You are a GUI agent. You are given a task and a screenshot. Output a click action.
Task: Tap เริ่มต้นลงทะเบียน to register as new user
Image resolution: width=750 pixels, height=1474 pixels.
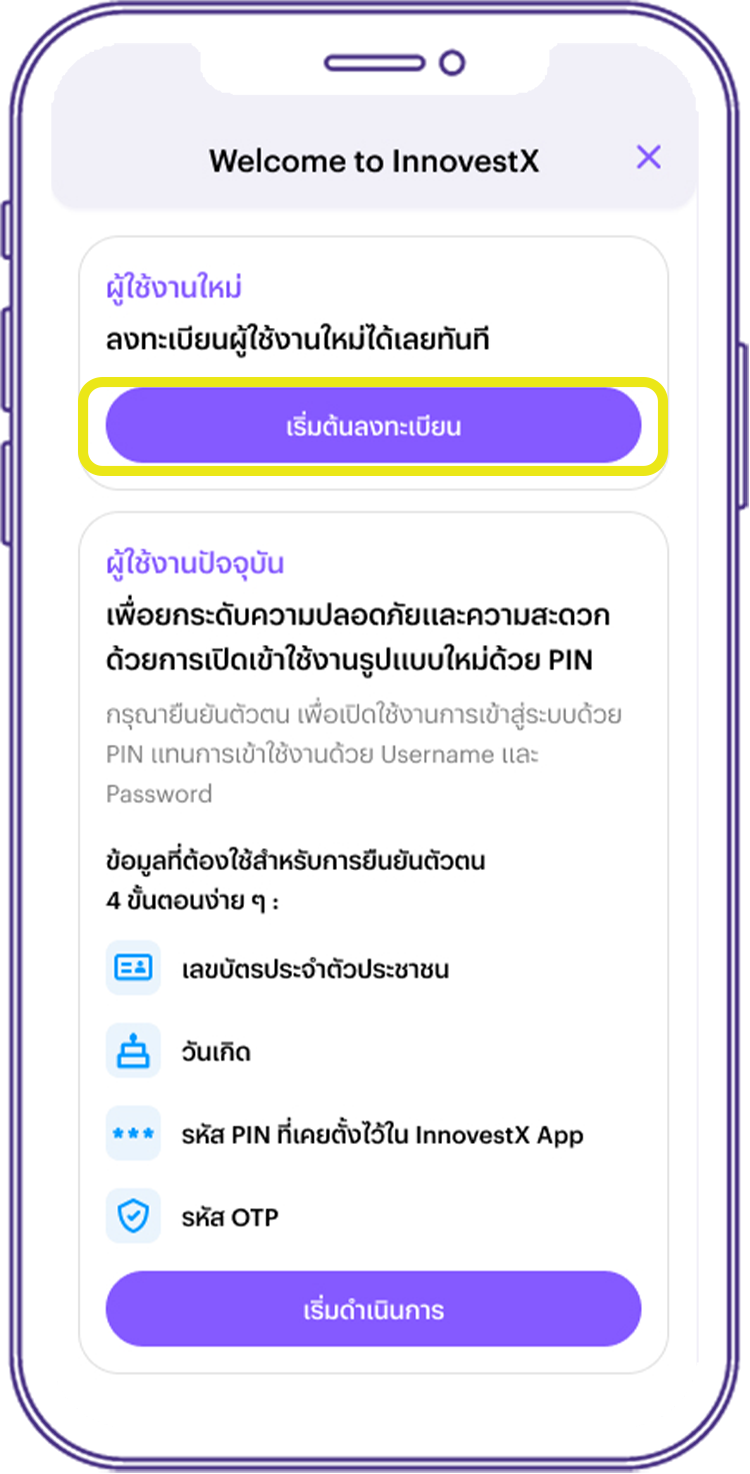click(x=373, y=426)
